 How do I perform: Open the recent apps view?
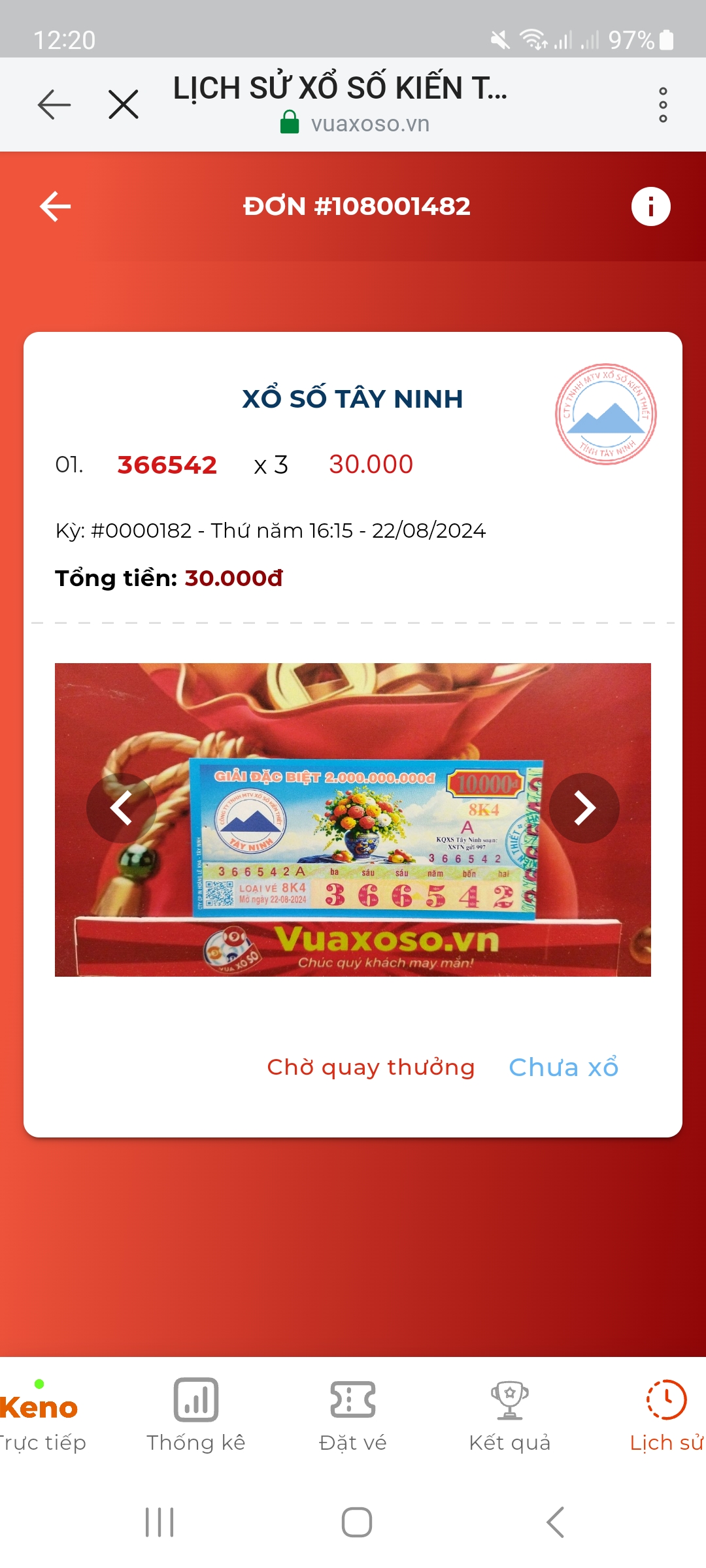160,1522
